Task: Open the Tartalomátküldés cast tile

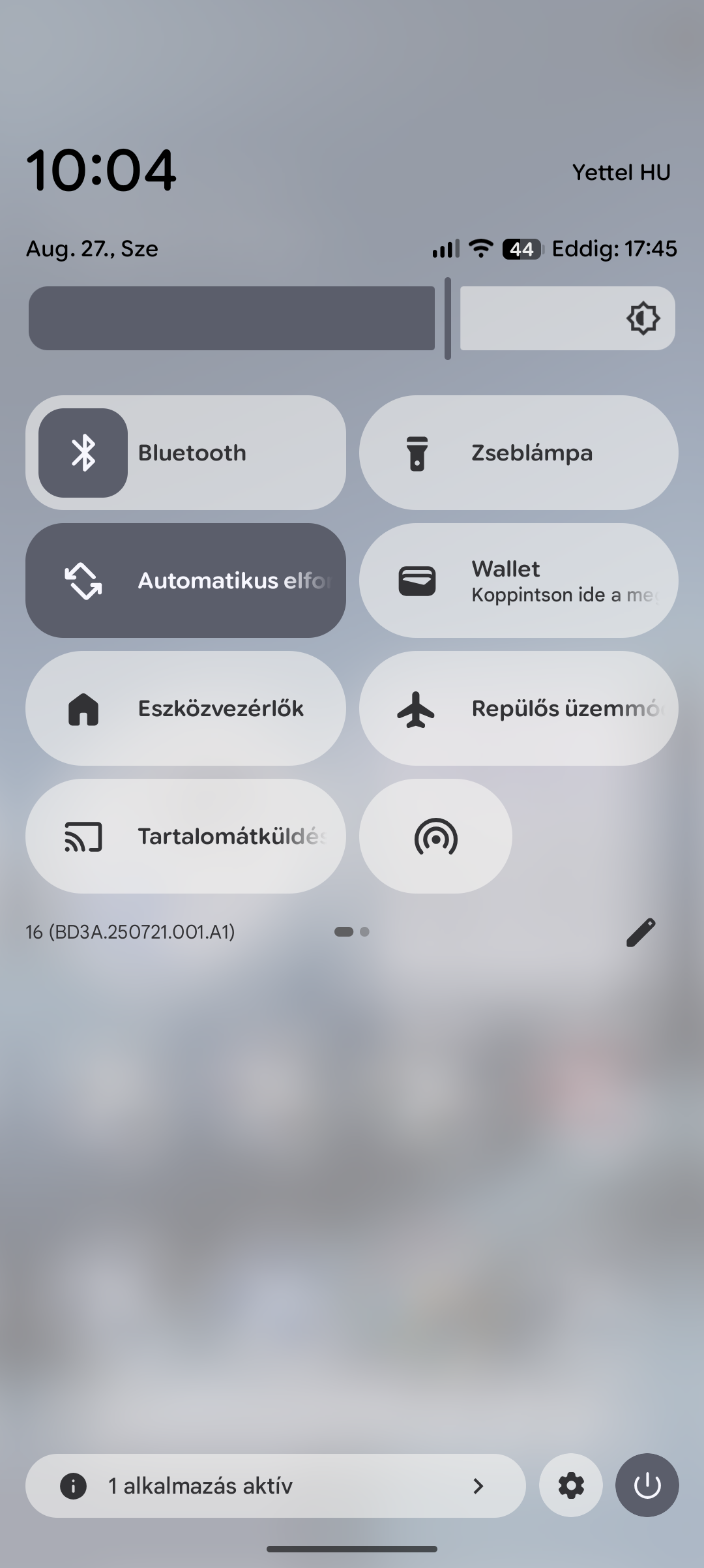Action: (186, 836)
